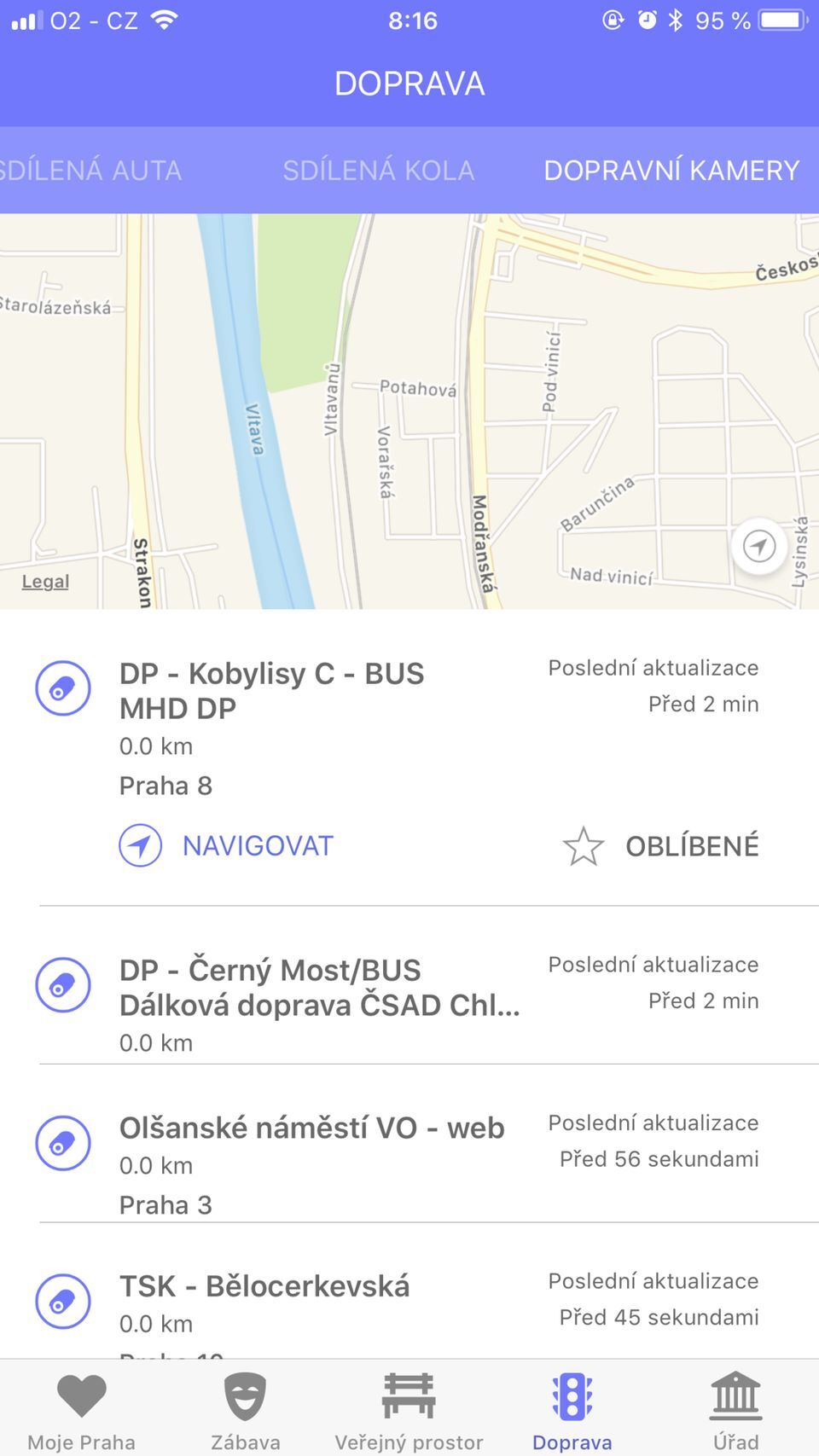Open the Legal link on the map

[x=44, y=581]
